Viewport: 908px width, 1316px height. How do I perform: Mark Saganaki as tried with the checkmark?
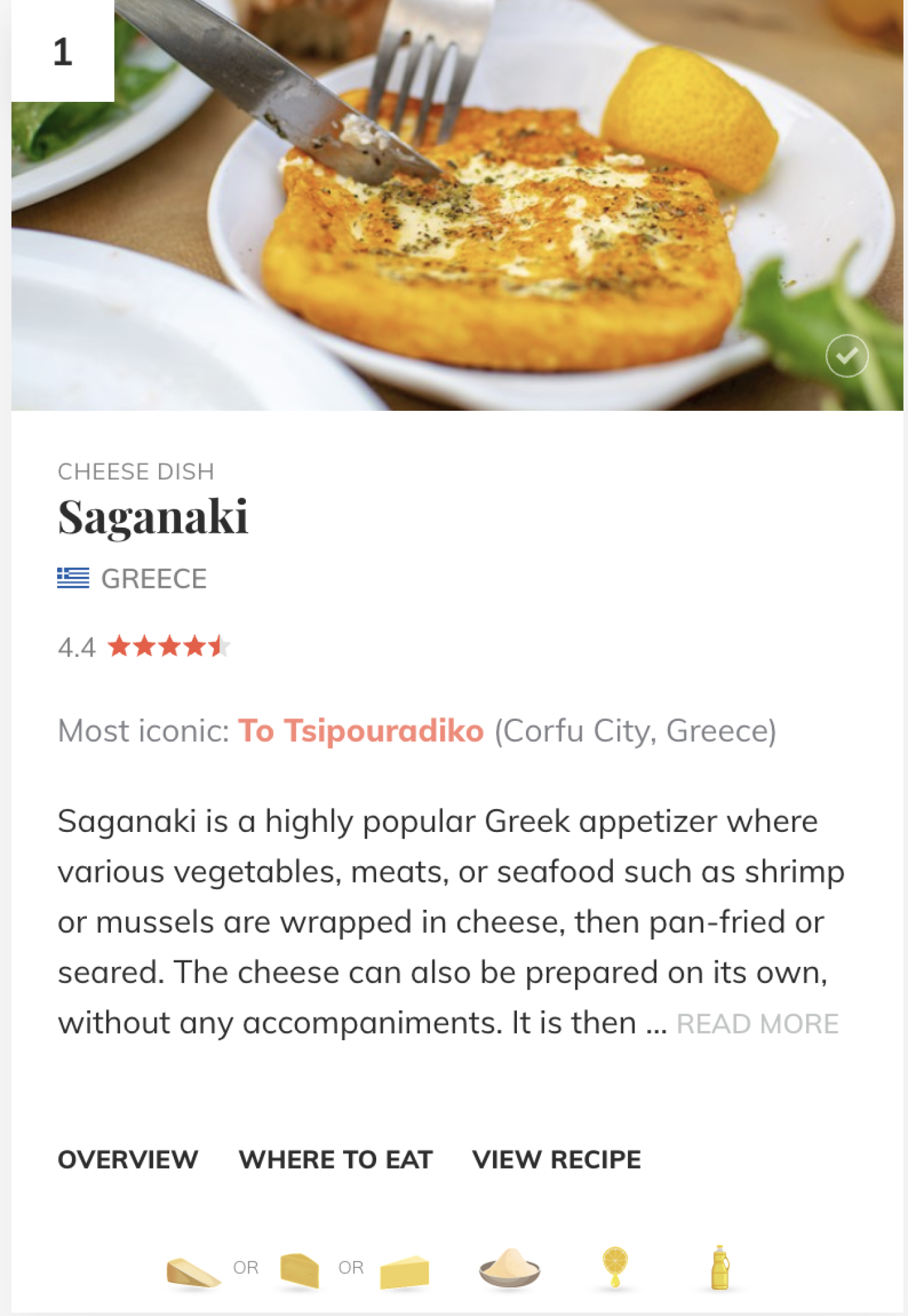(x=846, y=356)
